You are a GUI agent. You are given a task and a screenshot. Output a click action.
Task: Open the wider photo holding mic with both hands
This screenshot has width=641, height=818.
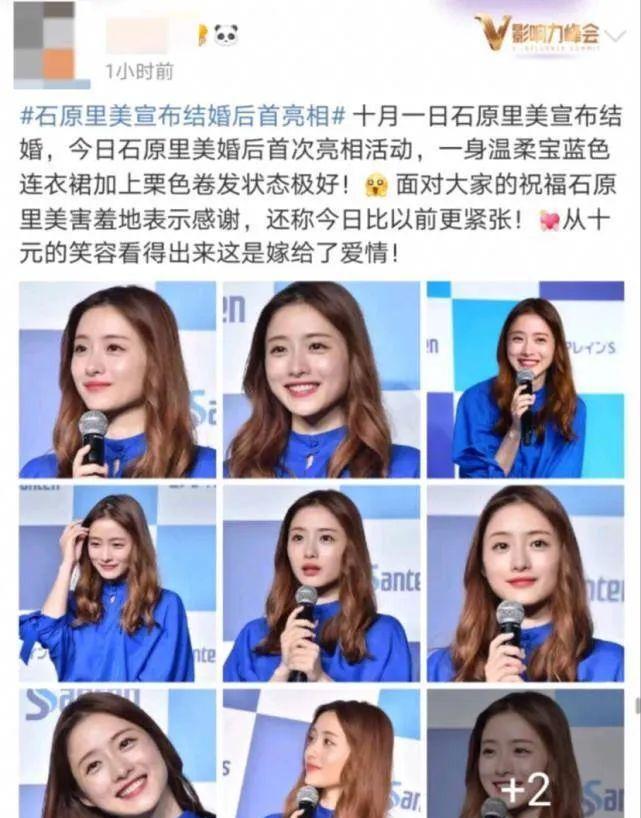[x=525, y=380]
